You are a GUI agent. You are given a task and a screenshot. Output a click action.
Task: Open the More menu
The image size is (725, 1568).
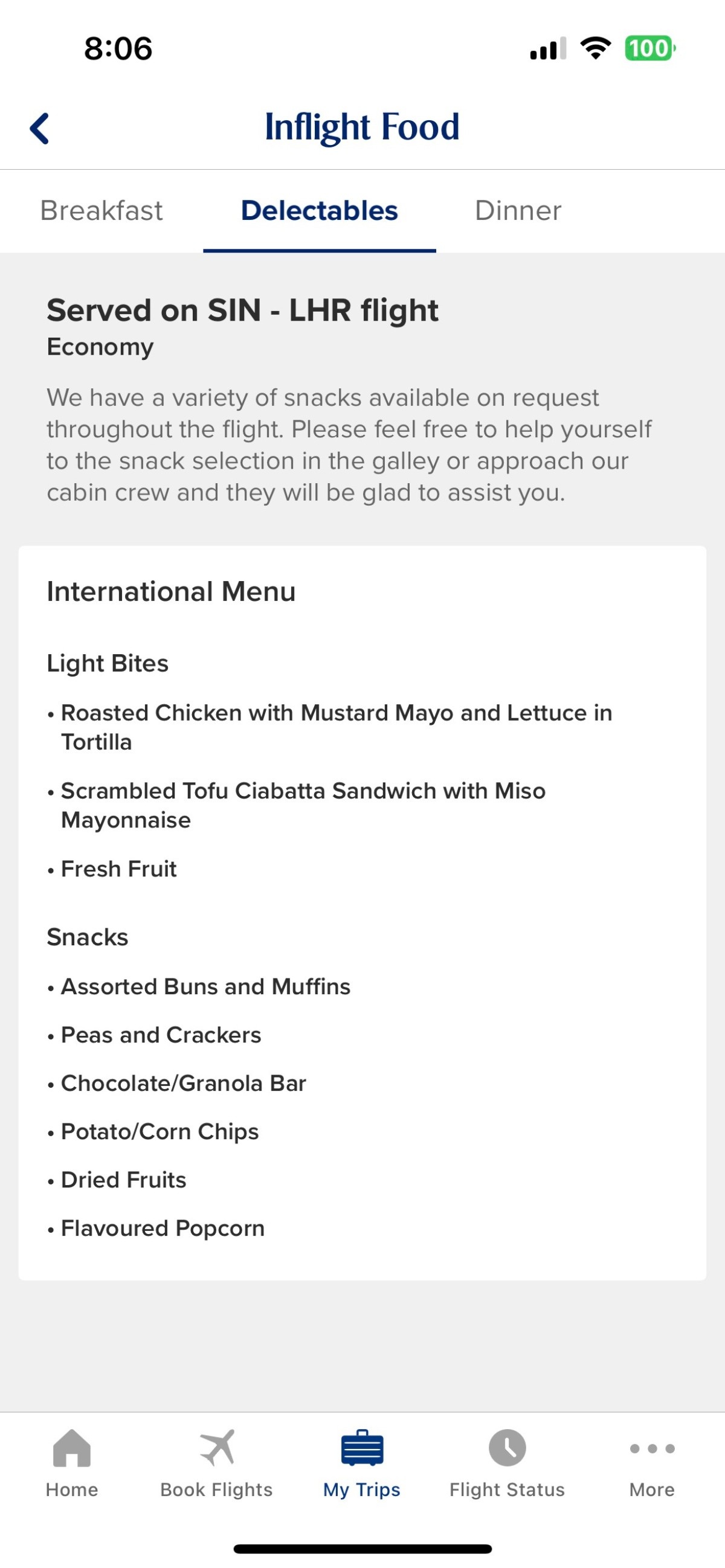[x=652, y=1463]
